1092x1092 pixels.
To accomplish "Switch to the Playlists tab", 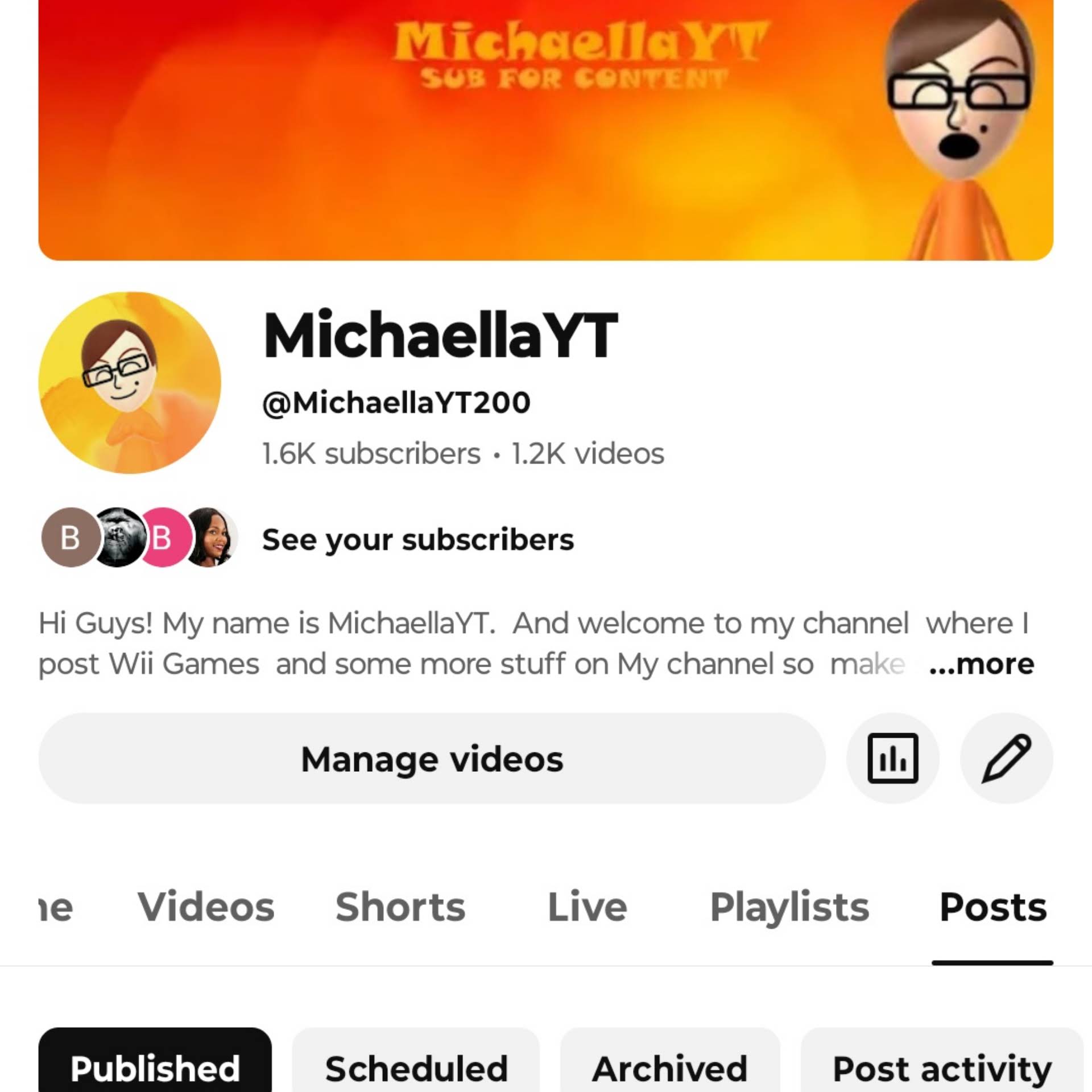I will click(x=789, y=907).
